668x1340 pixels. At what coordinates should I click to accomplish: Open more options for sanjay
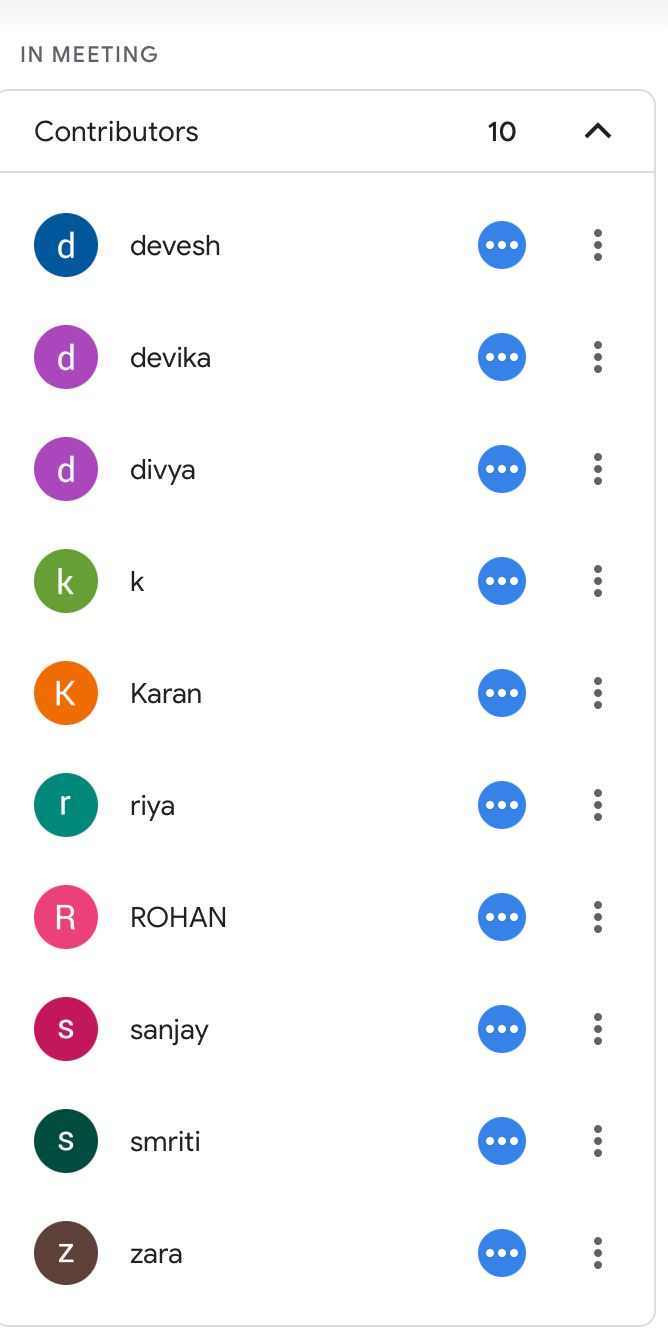tap(598, 1029)
